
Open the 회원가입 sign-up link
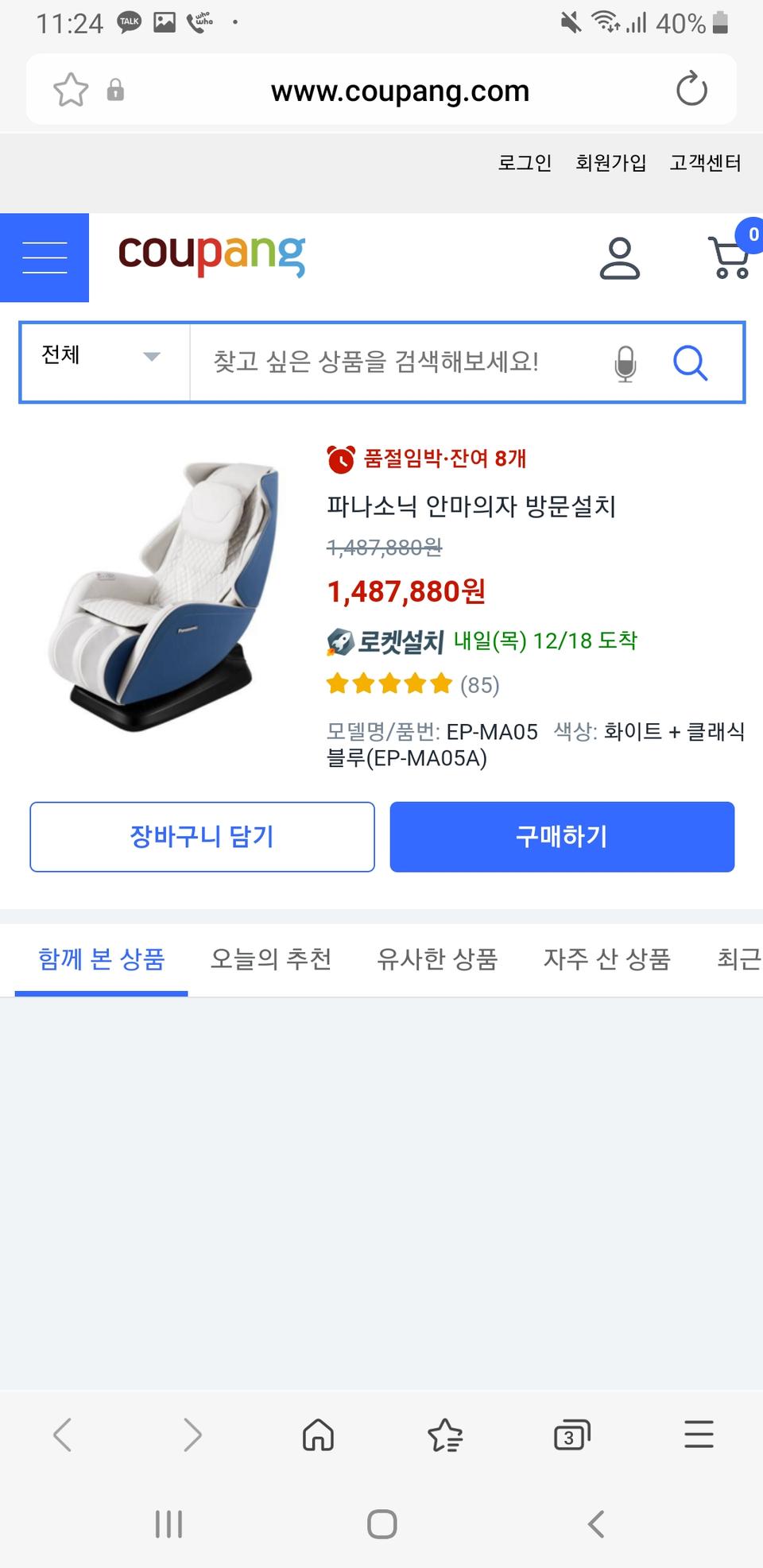(610, 163)
